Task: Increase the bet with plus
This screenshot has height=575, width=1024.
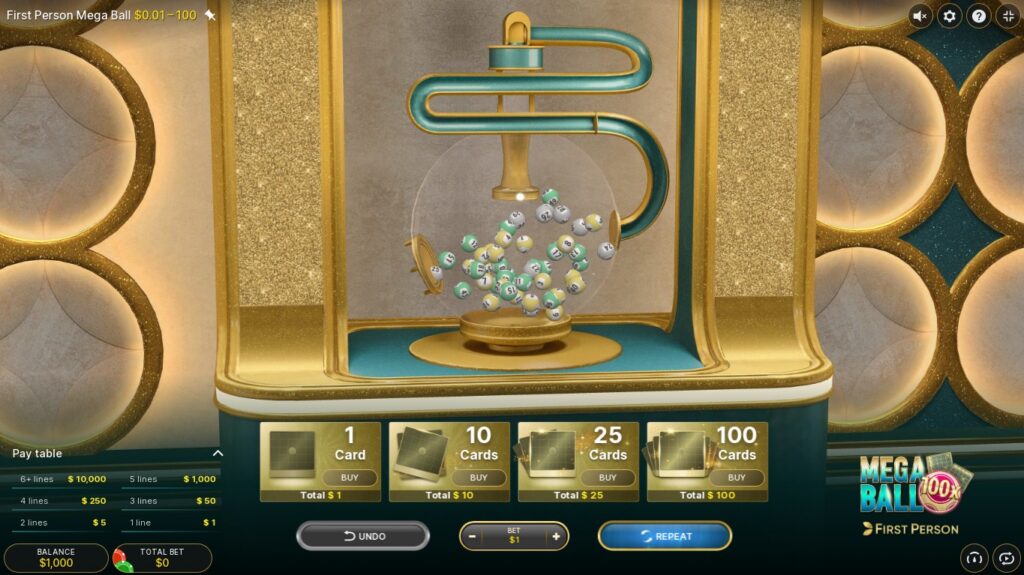Action: pos(555,536)
